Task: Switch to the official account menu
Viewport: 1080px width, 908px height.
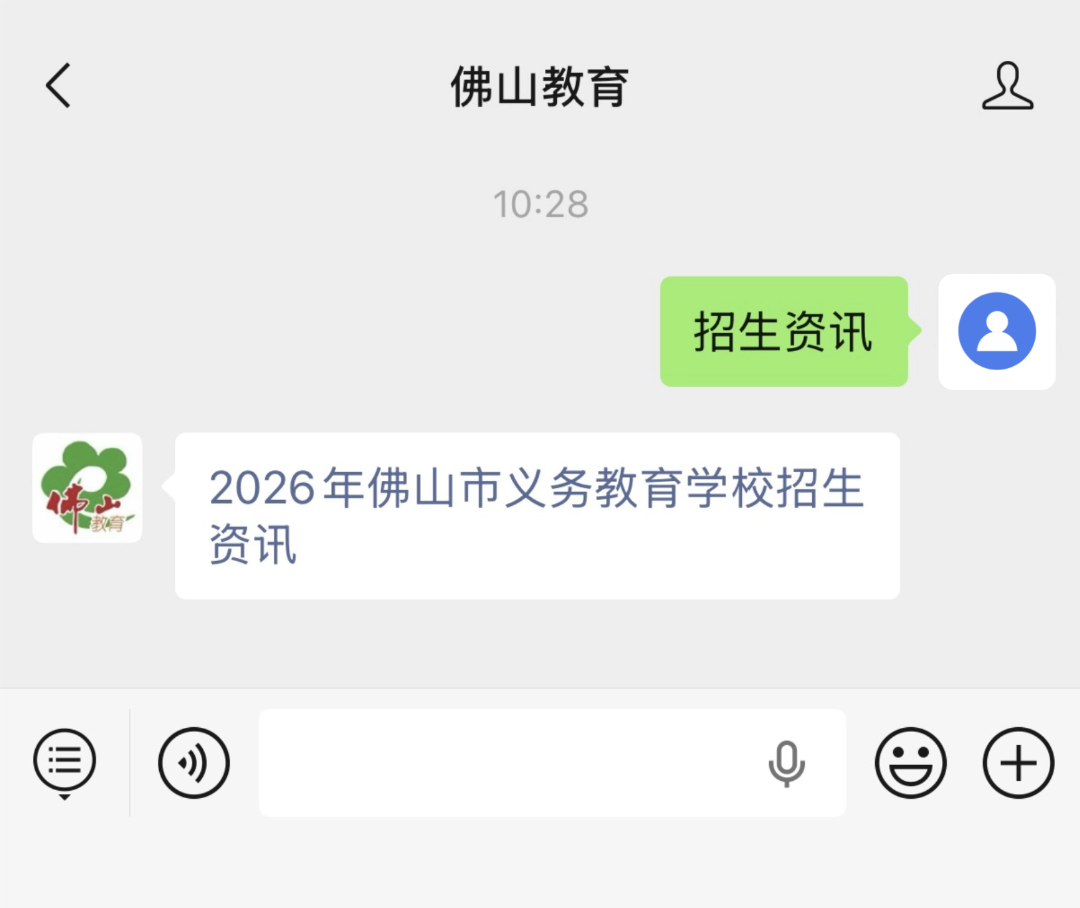Action: [65, 763]
